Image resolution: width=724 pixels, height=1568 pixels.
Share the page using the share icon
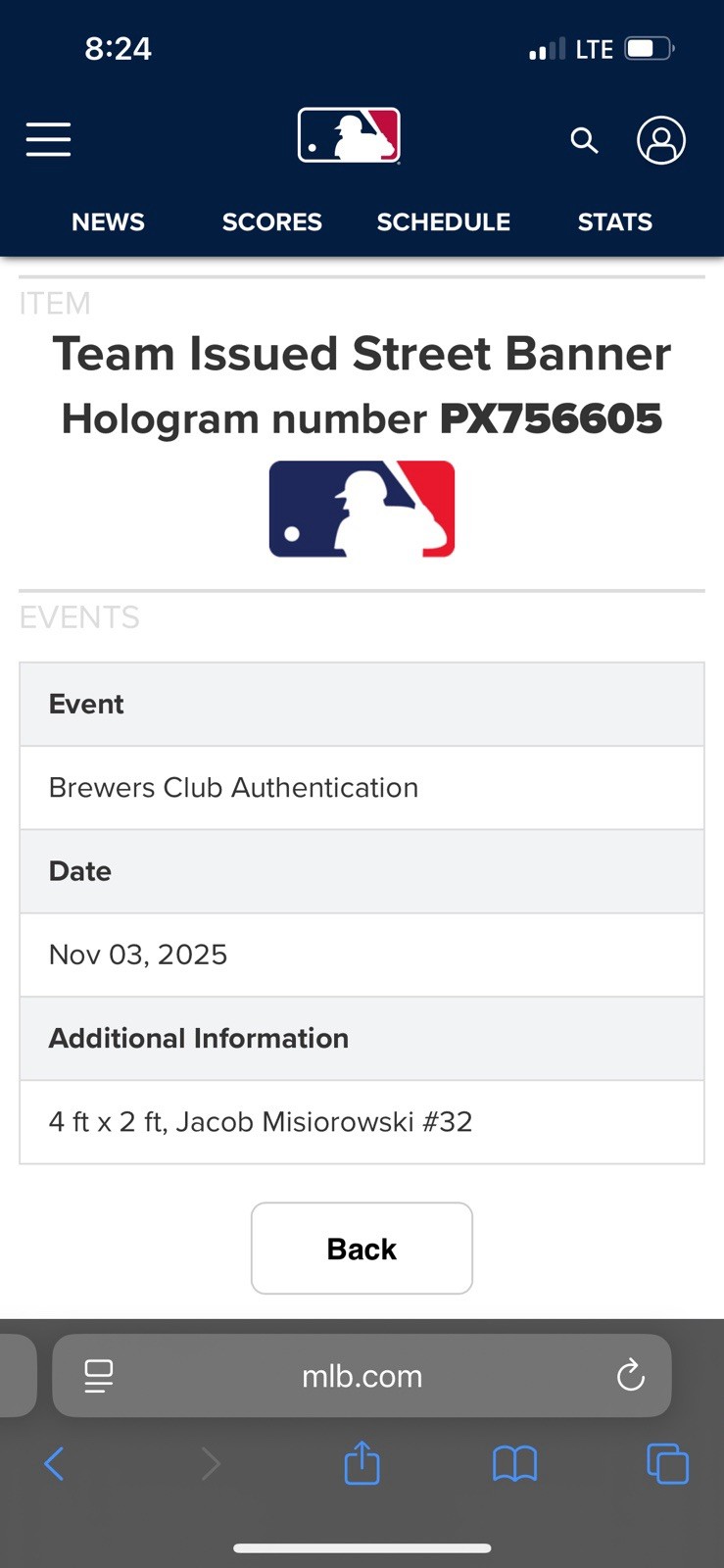pos(362,1464)
